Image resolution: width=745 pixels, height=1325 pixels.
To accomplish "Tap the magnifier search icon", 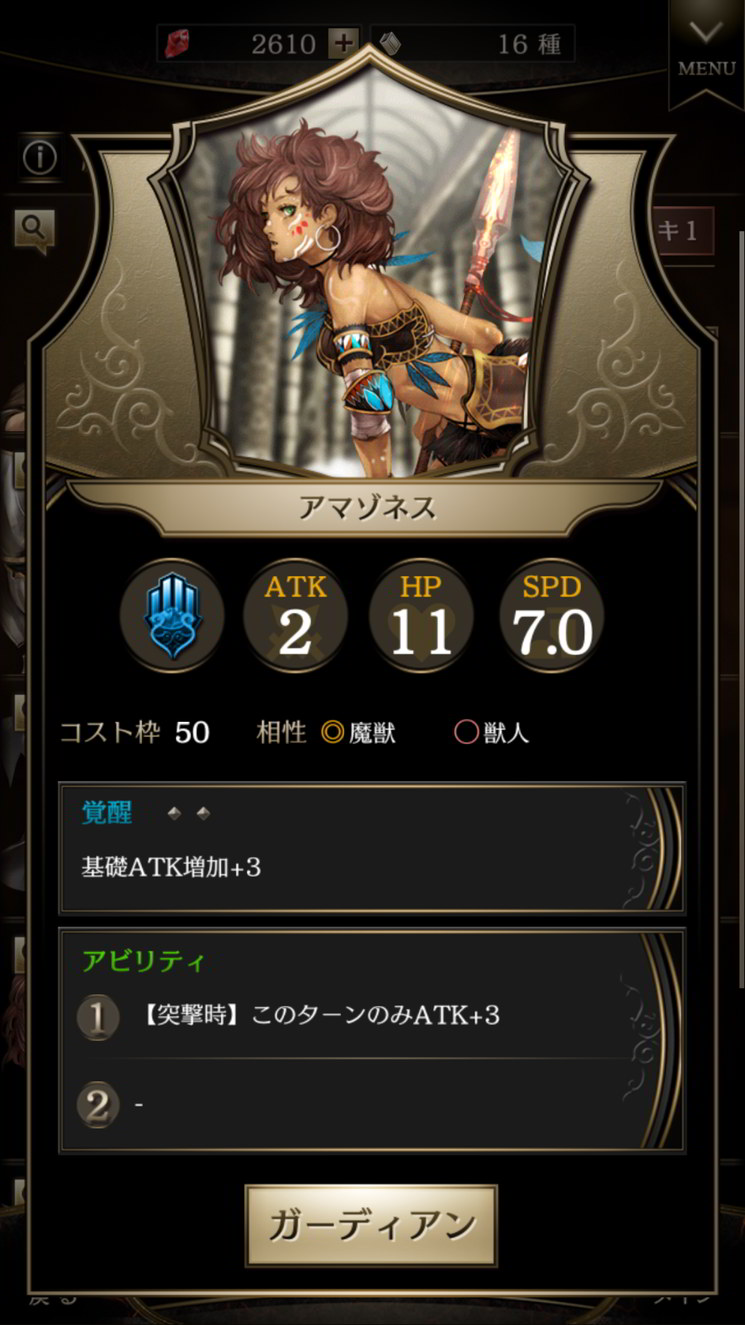I will coord(33,231).
